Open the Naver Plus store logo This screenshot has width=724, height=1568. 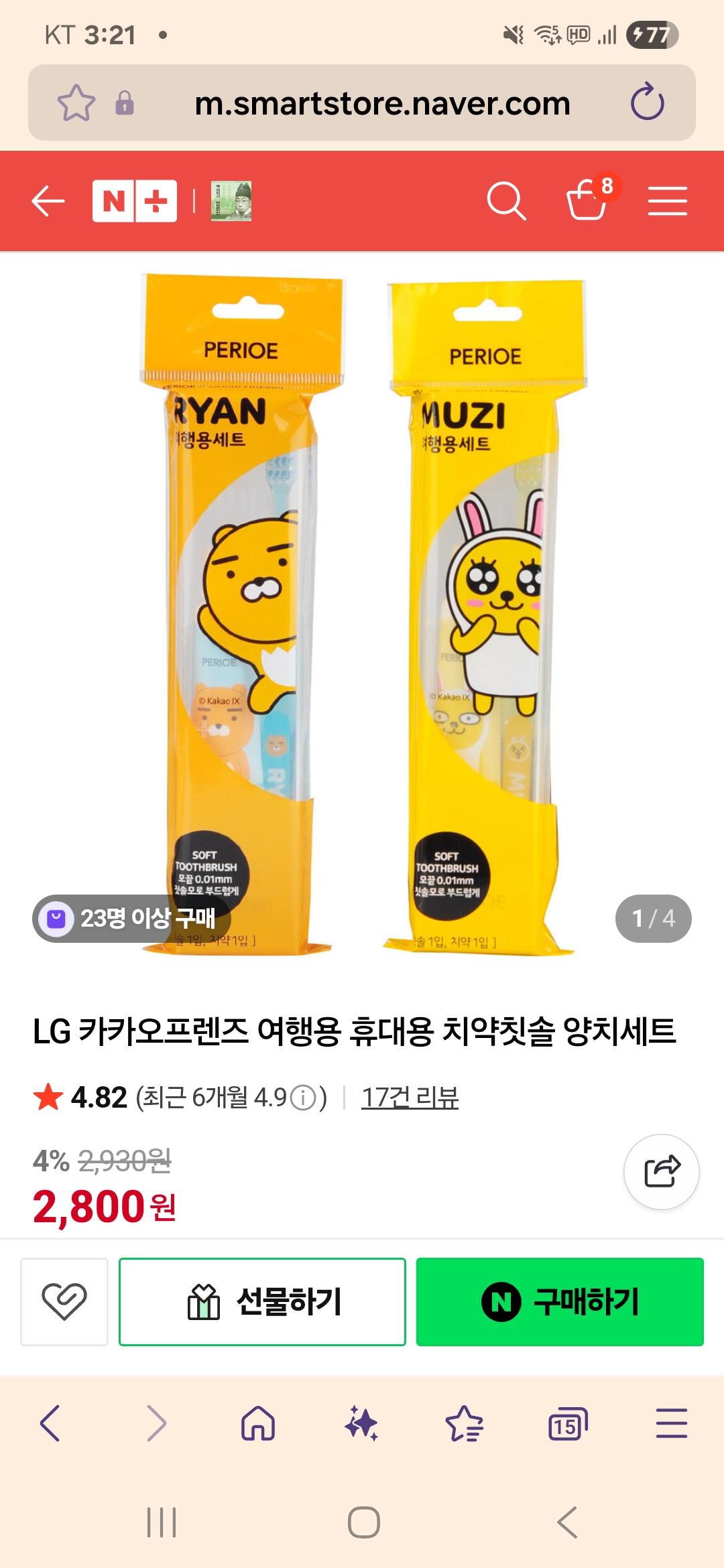[x=134, y=201]
